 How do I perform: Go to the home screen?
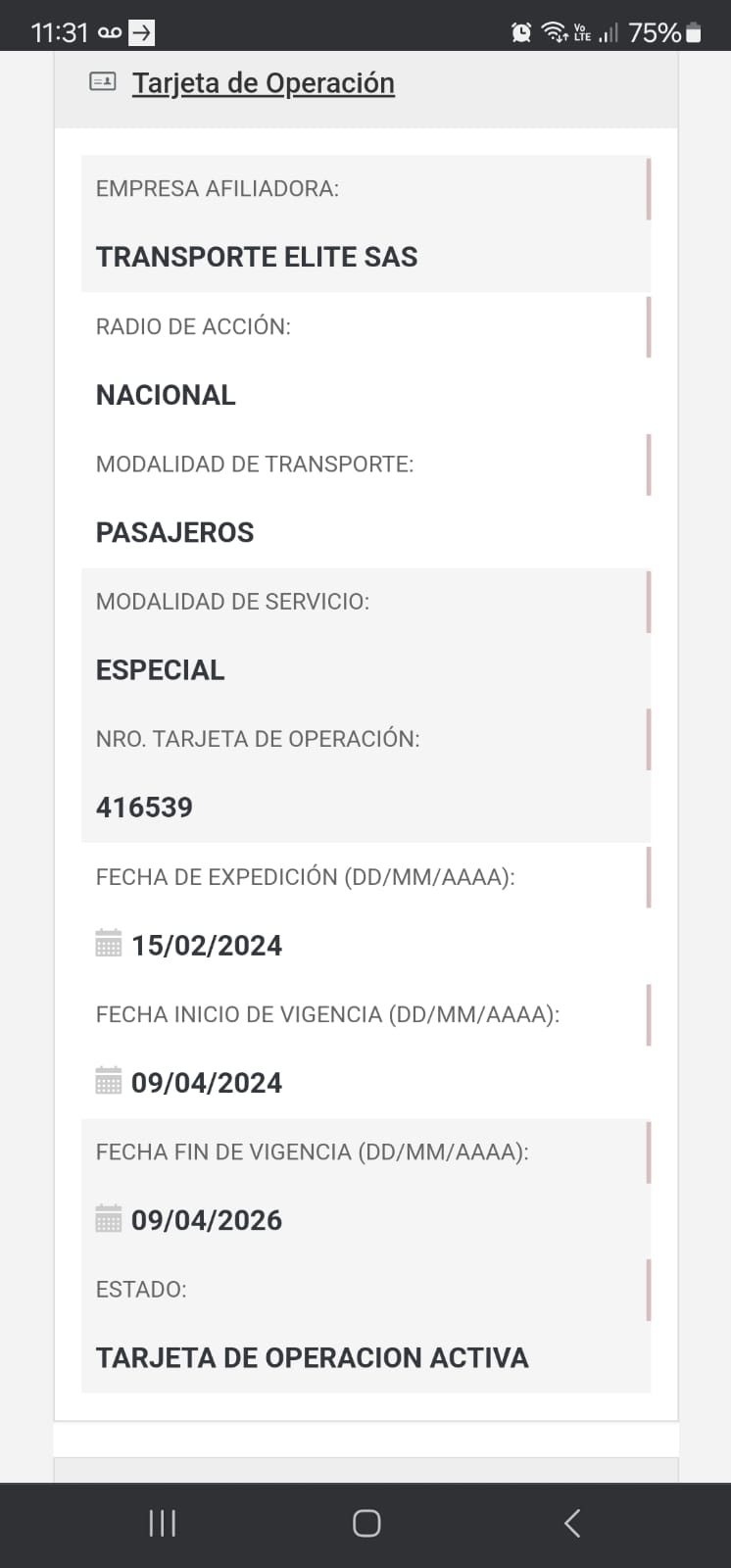pyautogui.click(x=365, y=1523)
